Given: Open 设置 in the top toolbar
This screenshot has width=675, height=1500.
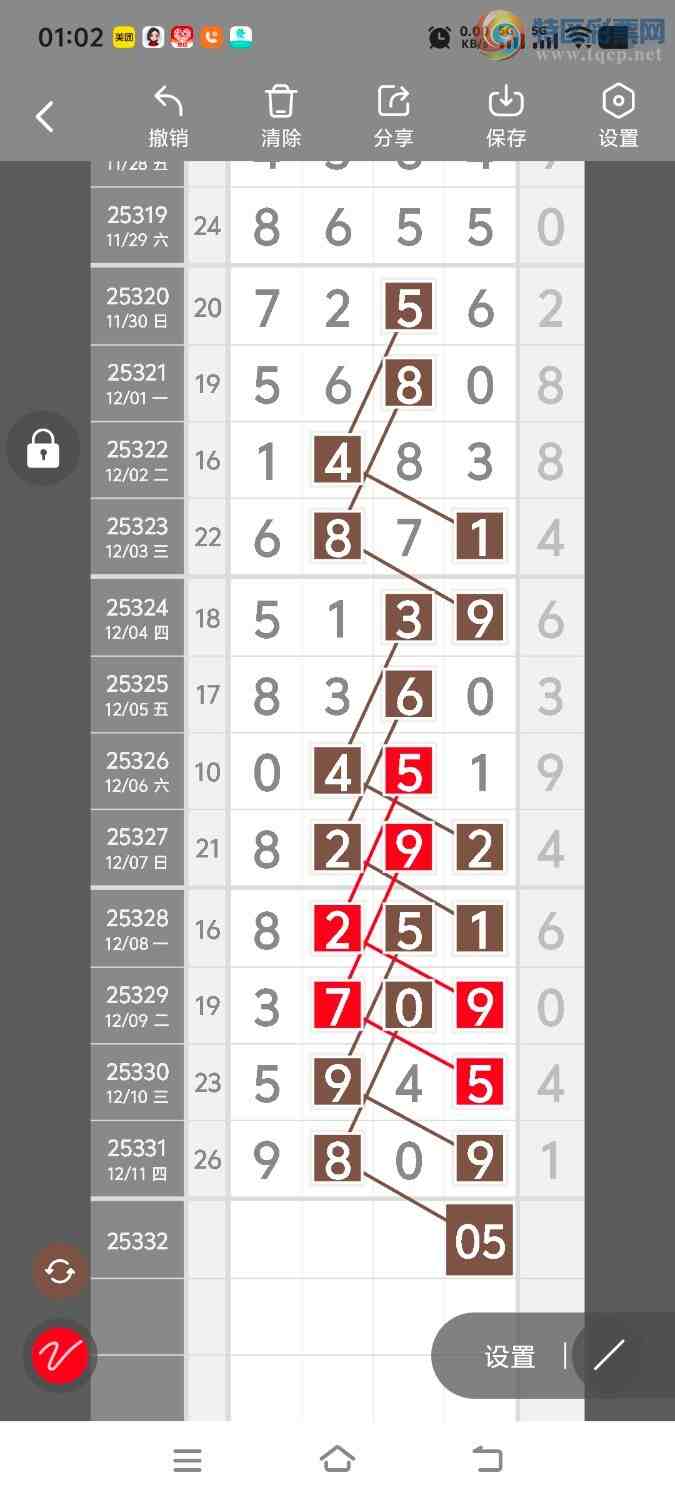Looking at the screenshot, I should coord(618,117).
